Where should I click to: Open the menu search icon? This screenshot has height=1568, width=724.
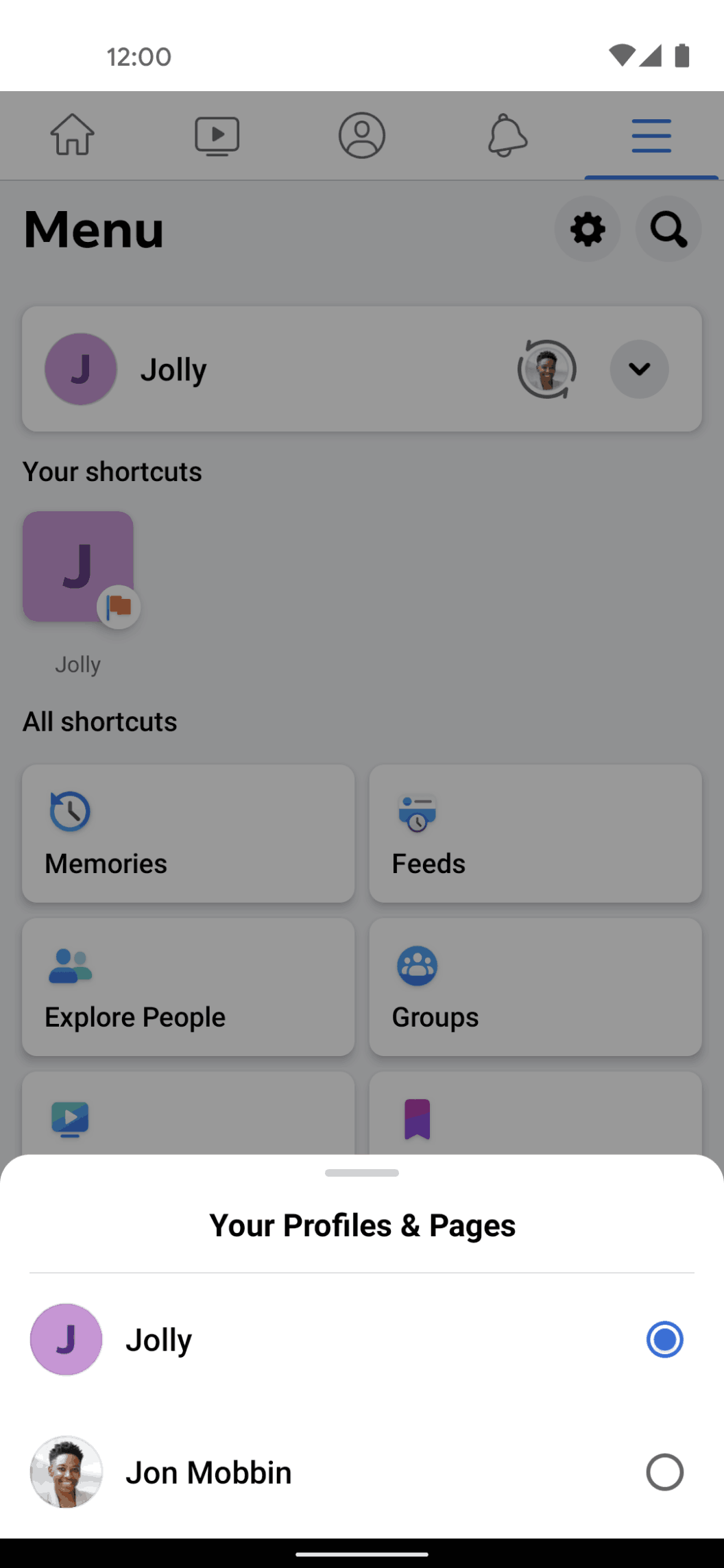coord(668,229)
